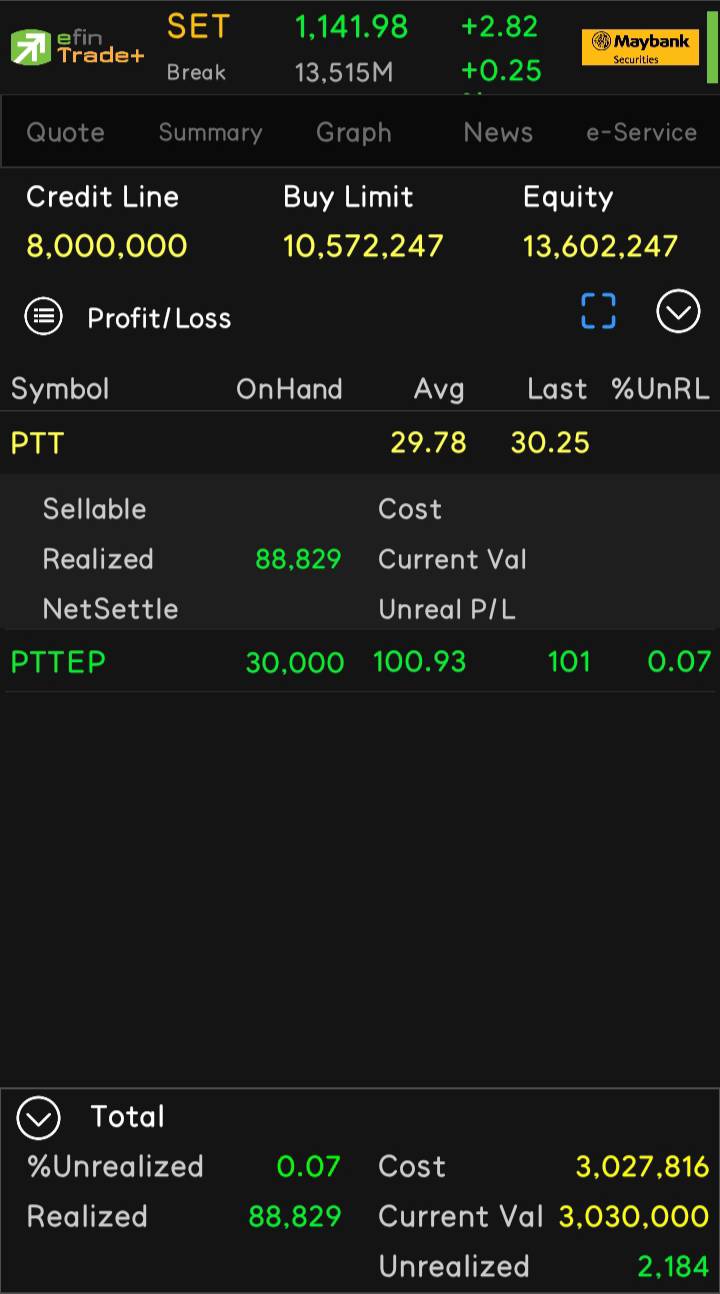Open the Graph tab
Image resolution: width=720 pixels, height=1294 pixels.
tap(353, 132)
